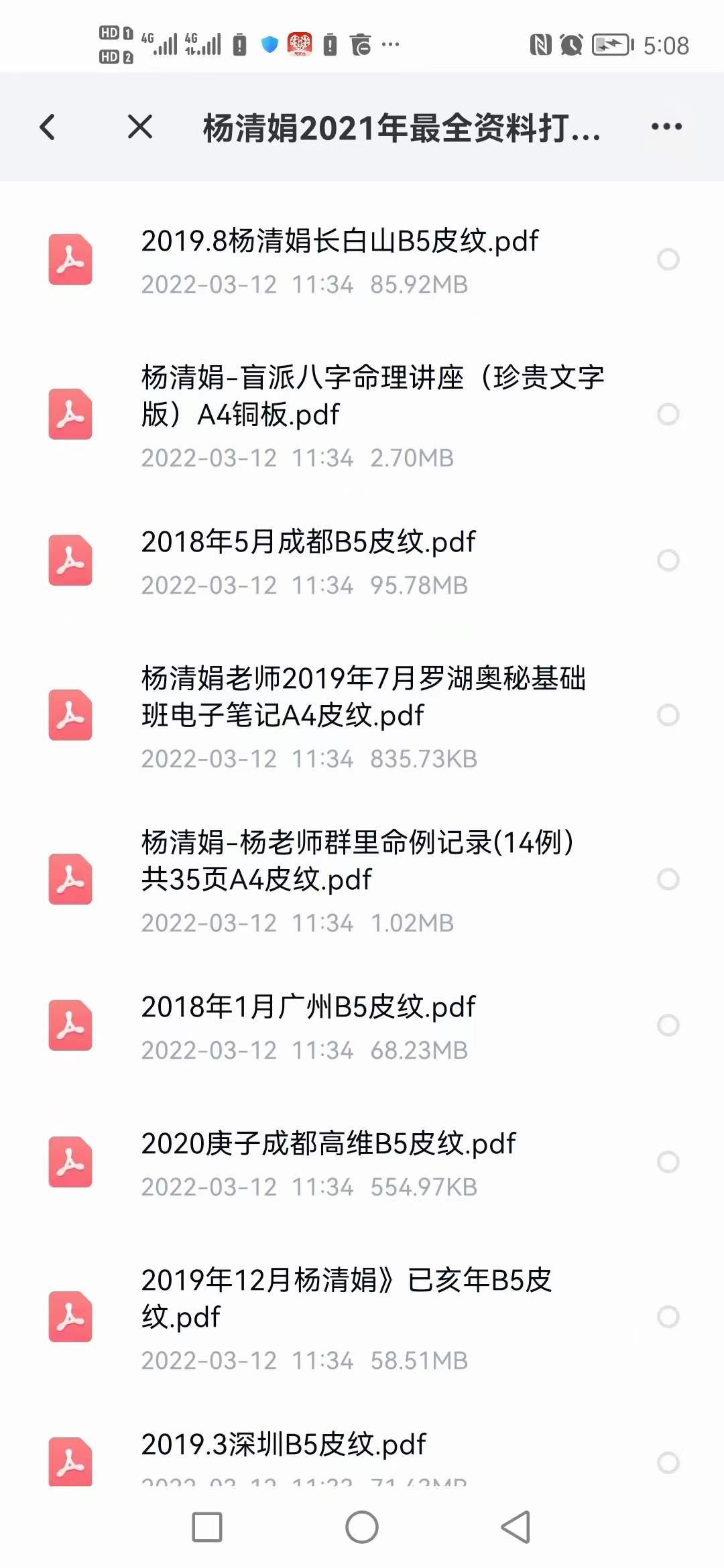Close the page with the X icon
The image size is (724, 1568).
140,126
